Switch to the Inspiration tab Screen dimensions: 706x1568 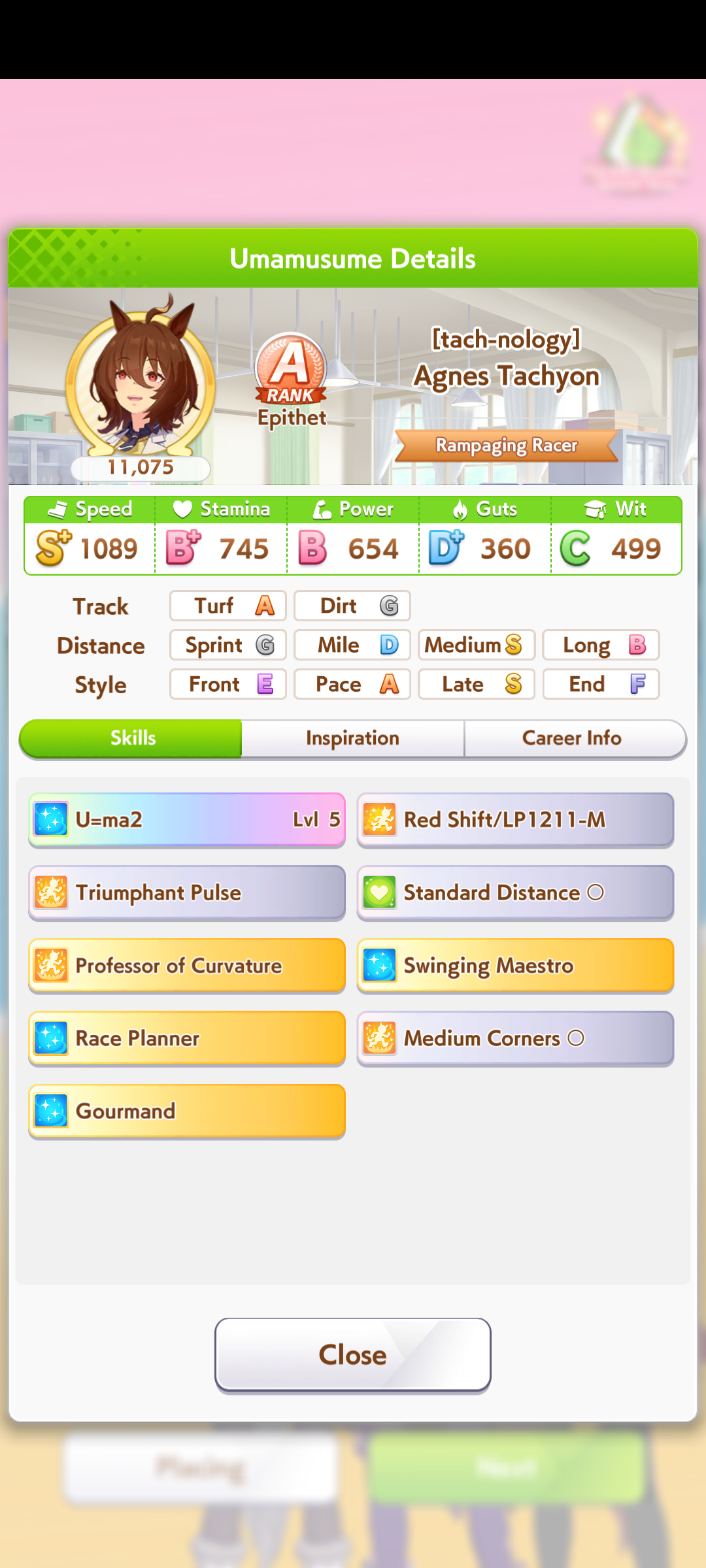coord(352,738)
